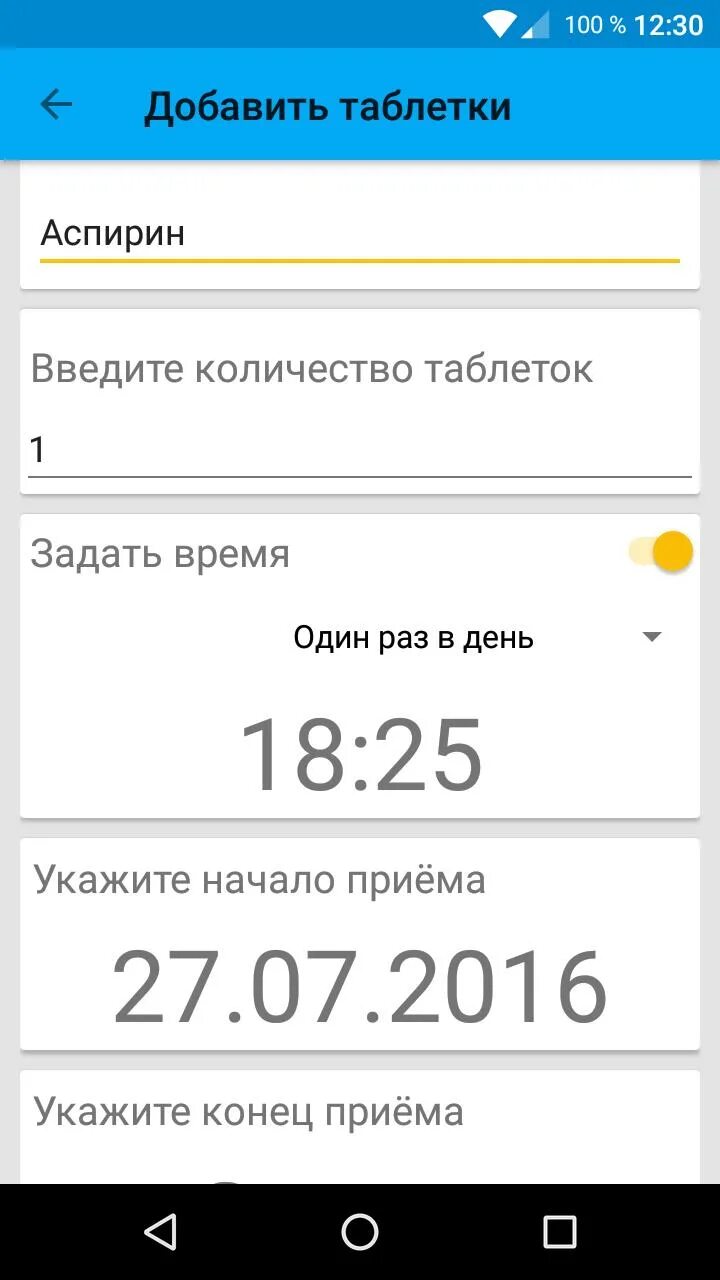The width and height of the screenshot is (720, 1280).
Task: Open the recent apps overview
Action: click(559, 1232)
